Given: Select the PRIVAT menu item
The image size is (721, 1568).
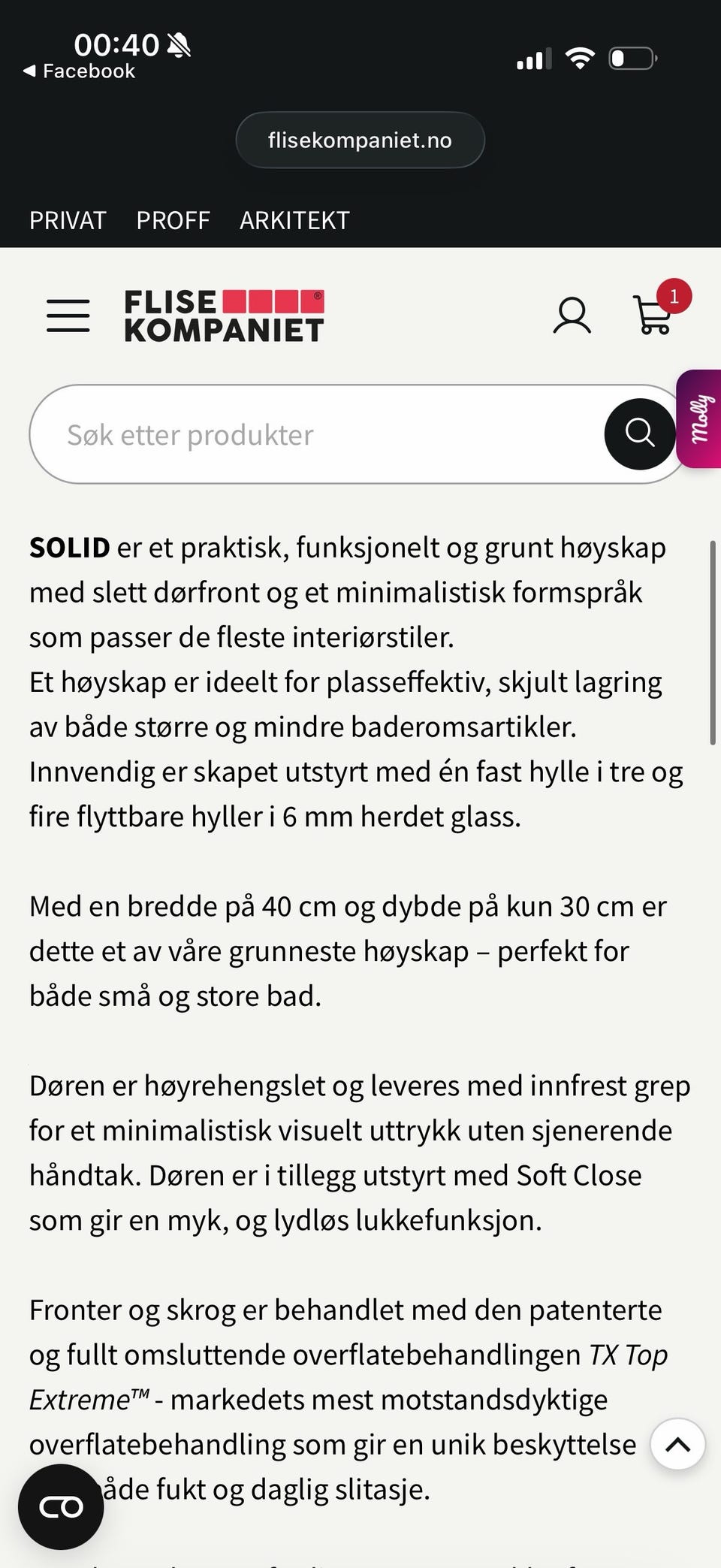Looking at the screenshot, I should click(x=67, y=220).
